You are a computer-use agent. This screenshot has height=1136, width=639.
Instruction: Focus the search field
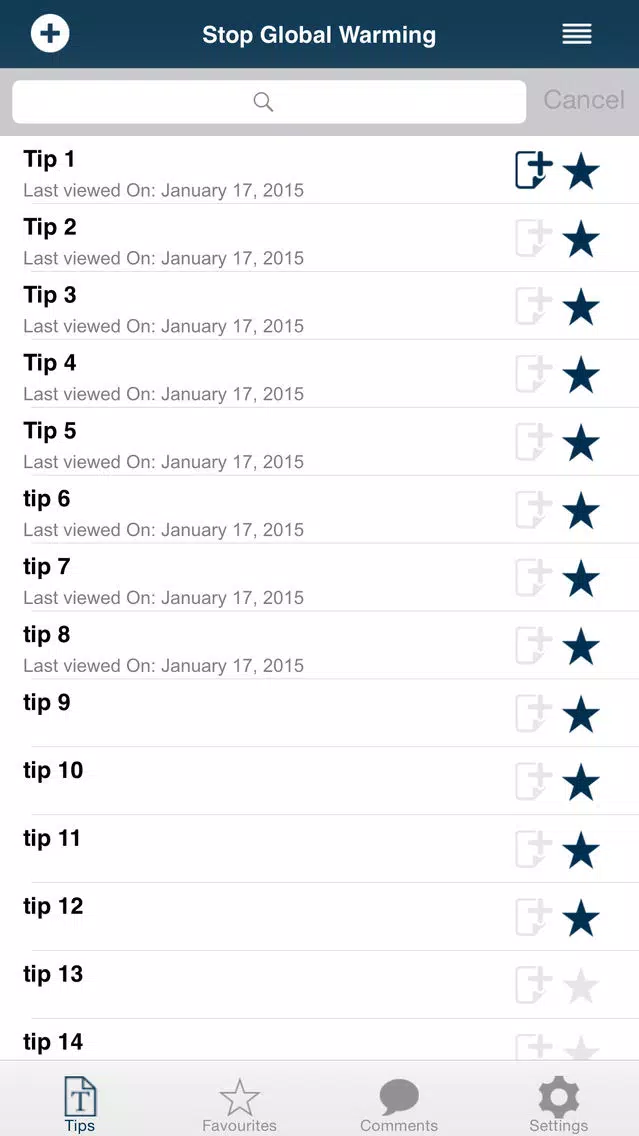pyautogui.click(x=269, y=101)
